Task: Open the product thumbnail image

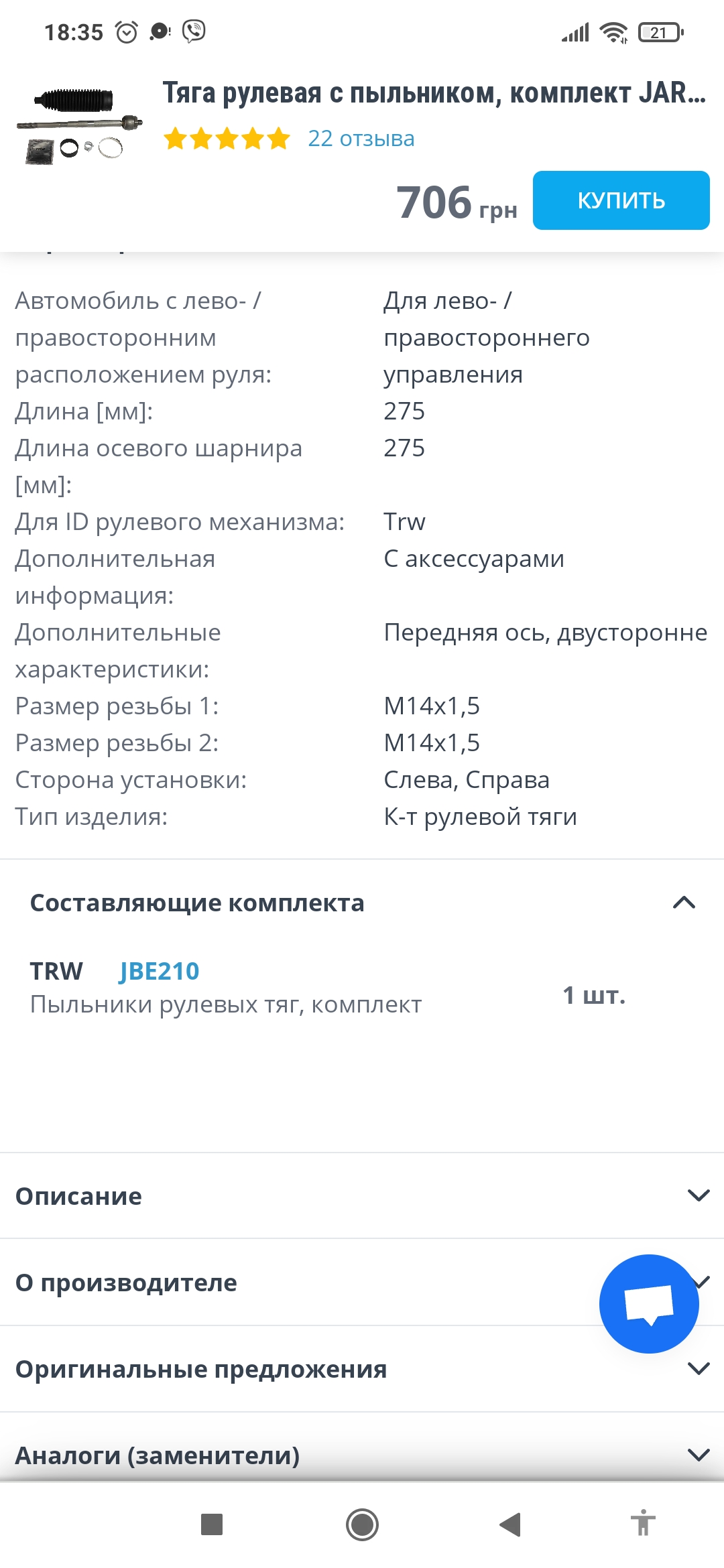Action: pos(79,126)
